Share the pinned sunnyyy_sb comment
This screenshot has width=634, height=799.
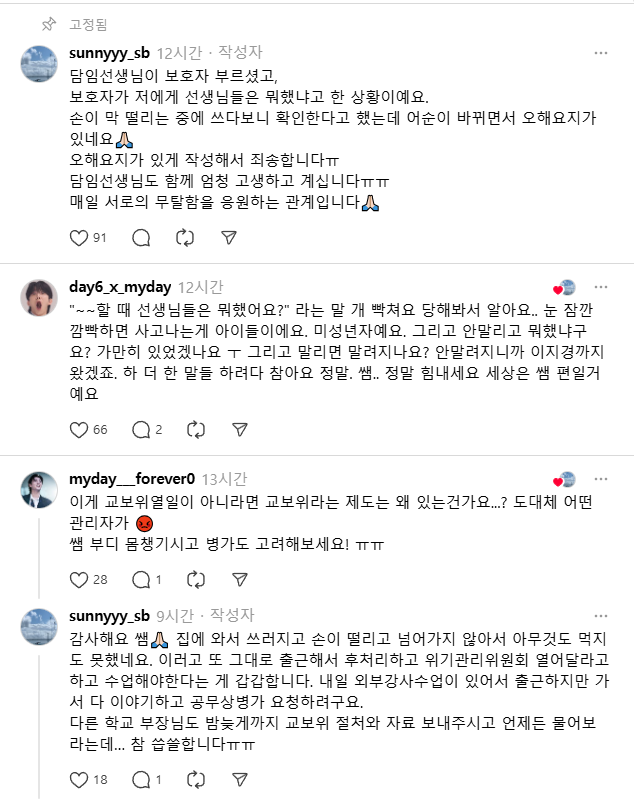pos(228,237)
